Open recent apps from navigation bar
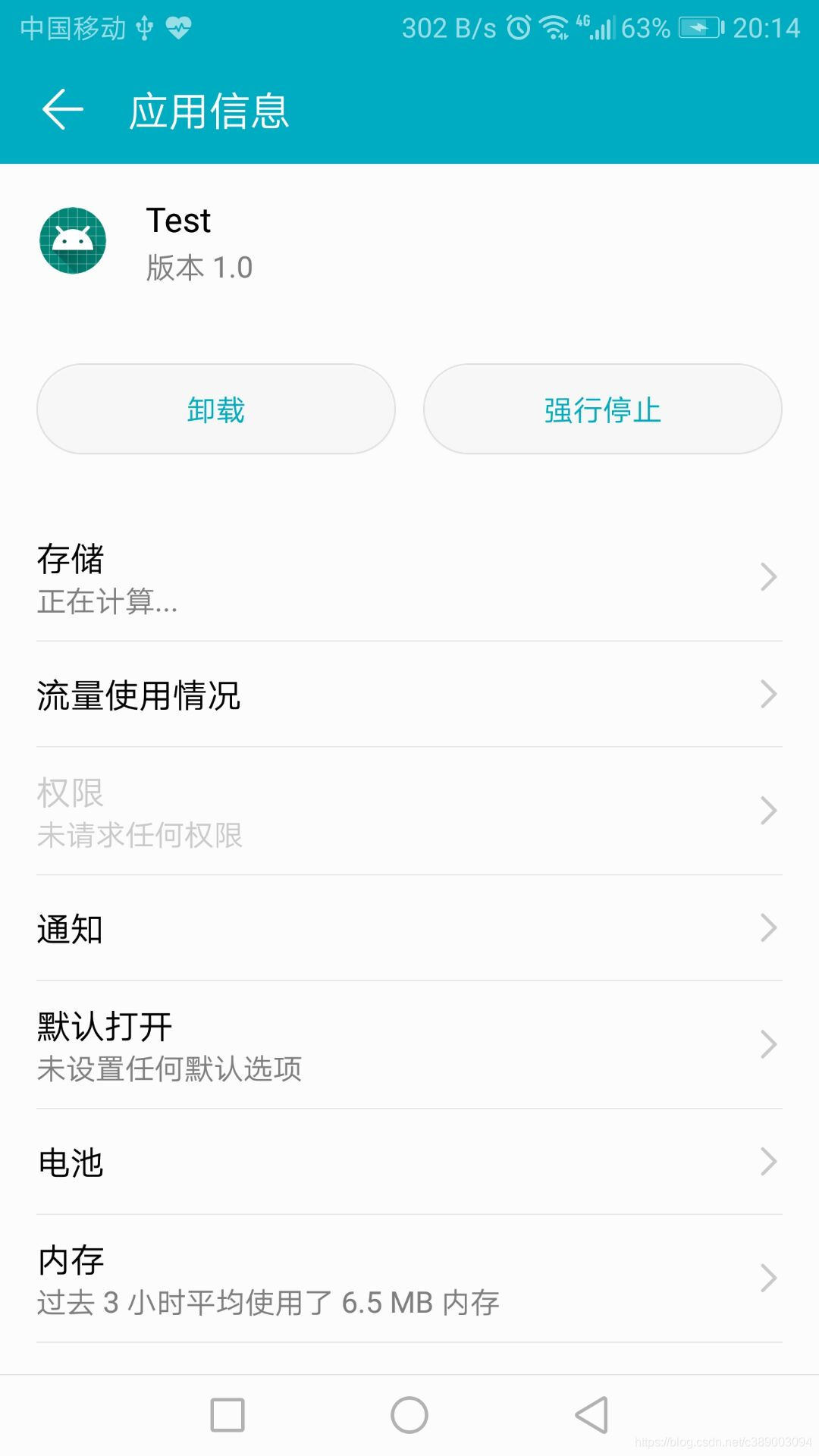The height and width of the screenshot is (1456, 819). tap(227, 1415)
